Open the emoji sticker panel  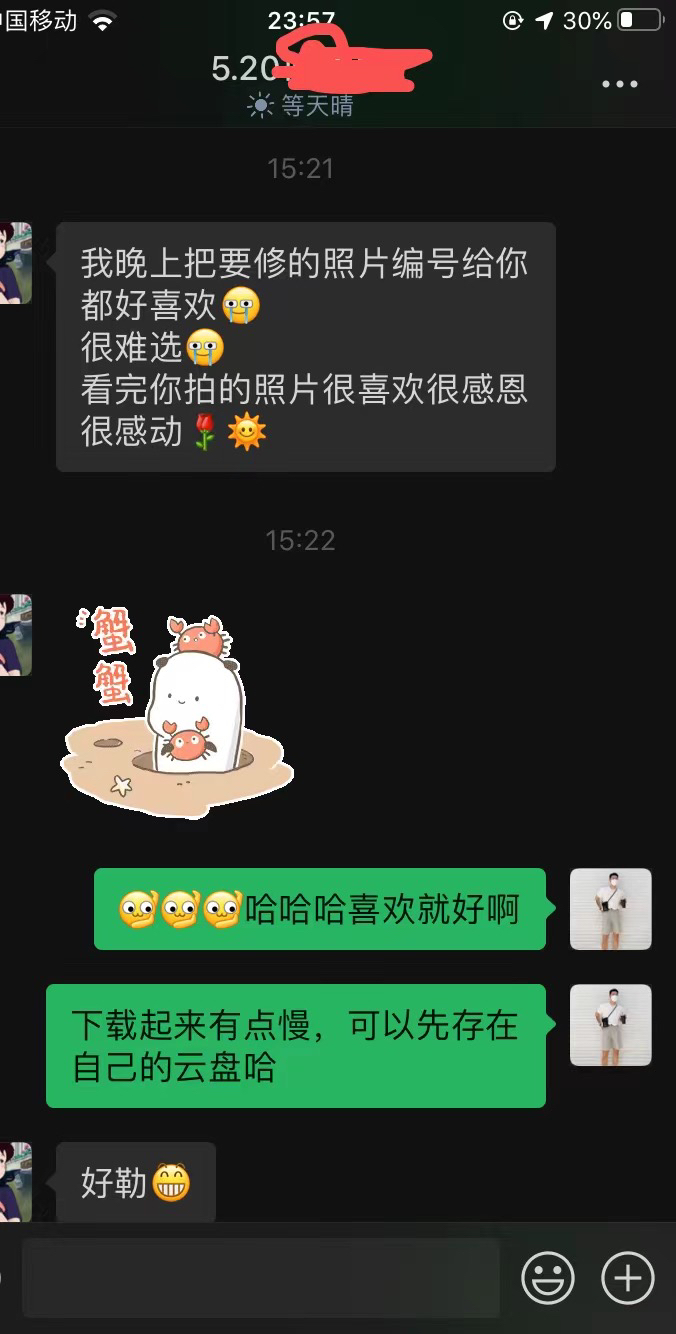548,1278
